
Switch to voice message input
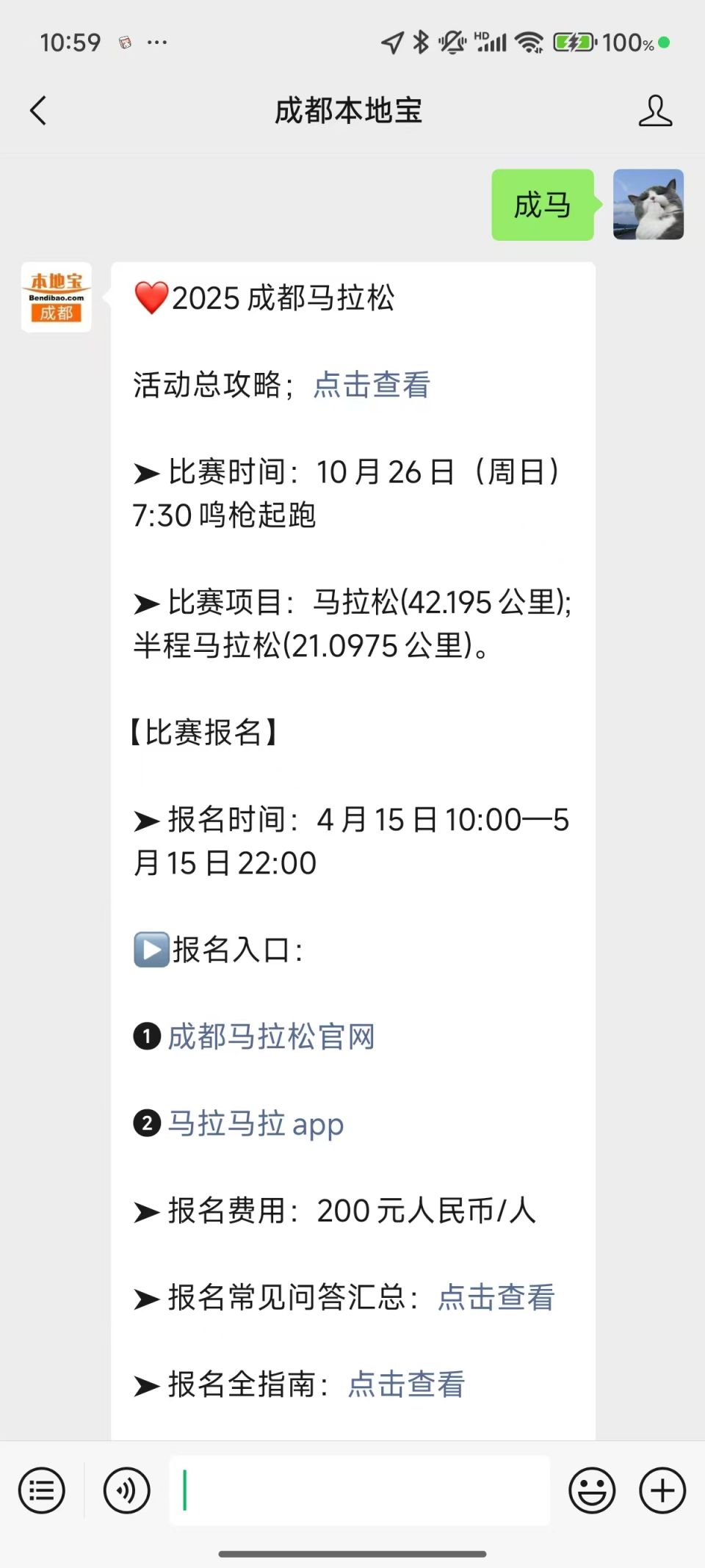127,1490
